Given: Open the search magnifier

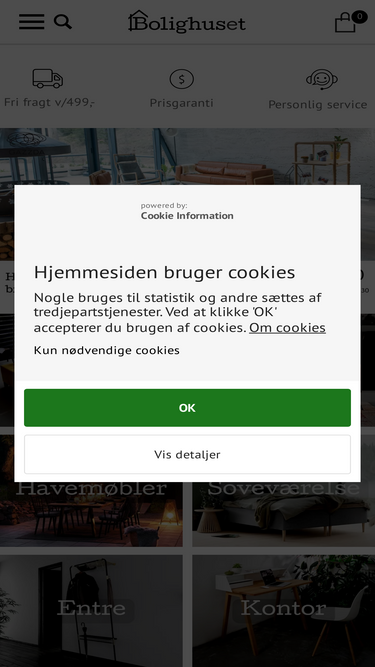Looking at the screenshot, I should (x=63, y=21).
